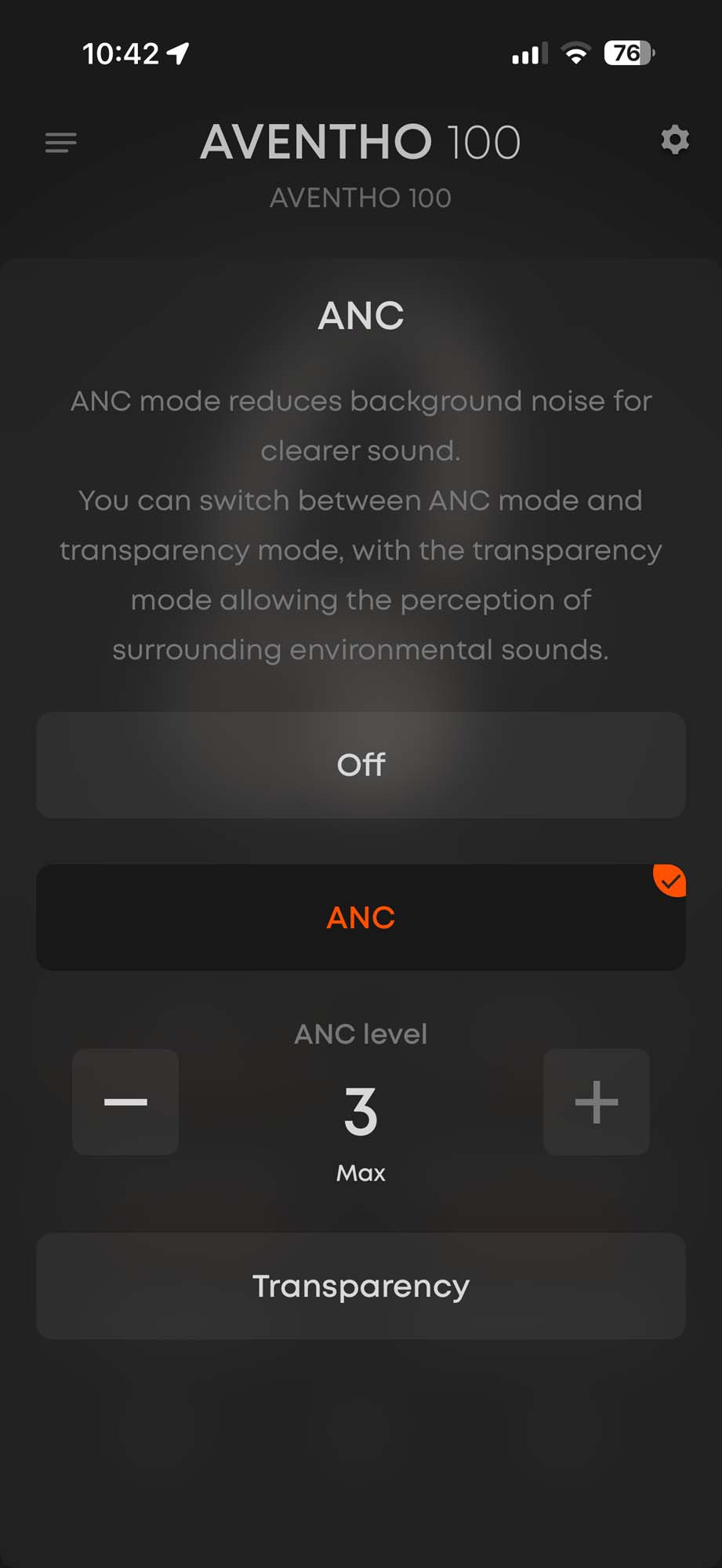Increase the ANC level
This screenshot has height=1568, width=722.
pos(596,1102)
